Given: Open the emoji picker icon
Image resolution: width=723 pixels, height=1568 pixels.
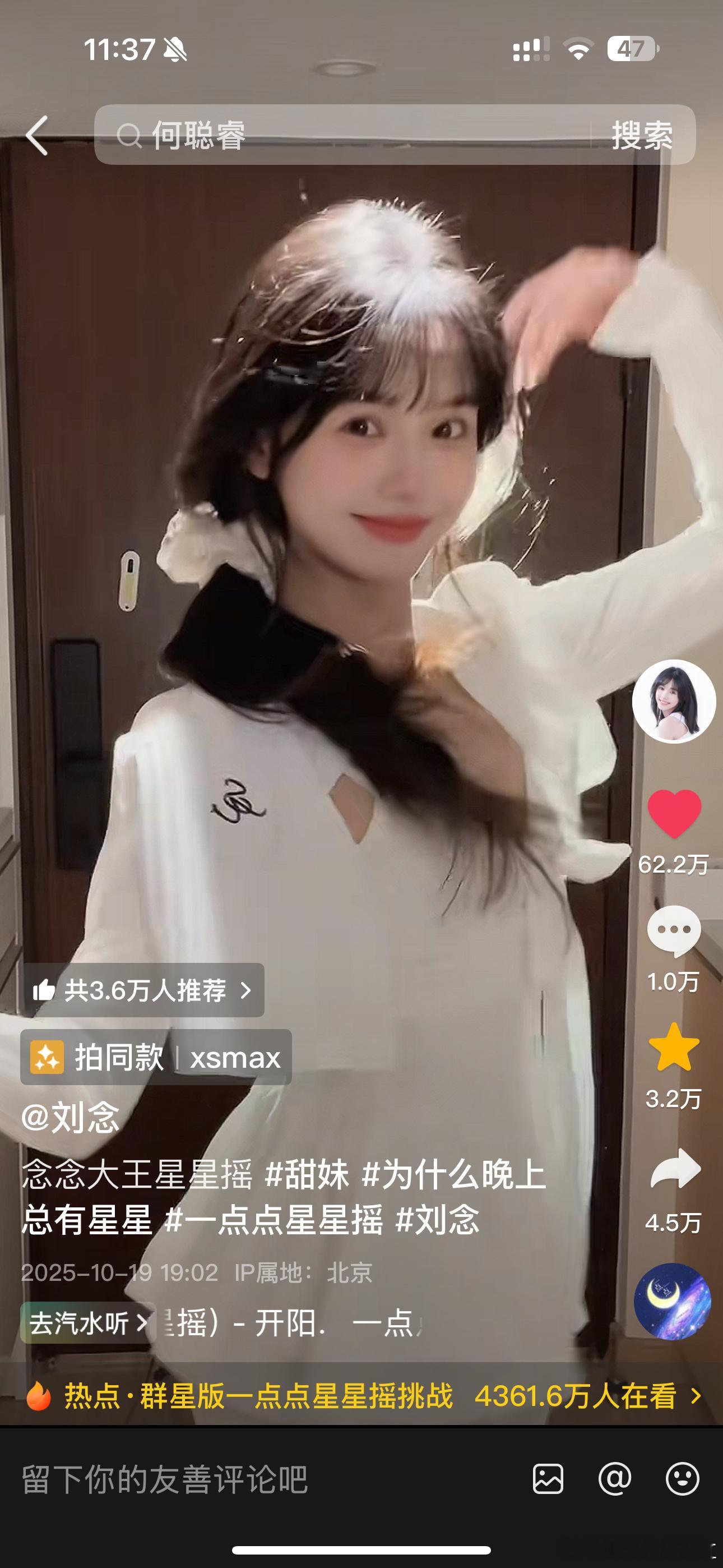Looking at the screenshot, I should 682,1479.
